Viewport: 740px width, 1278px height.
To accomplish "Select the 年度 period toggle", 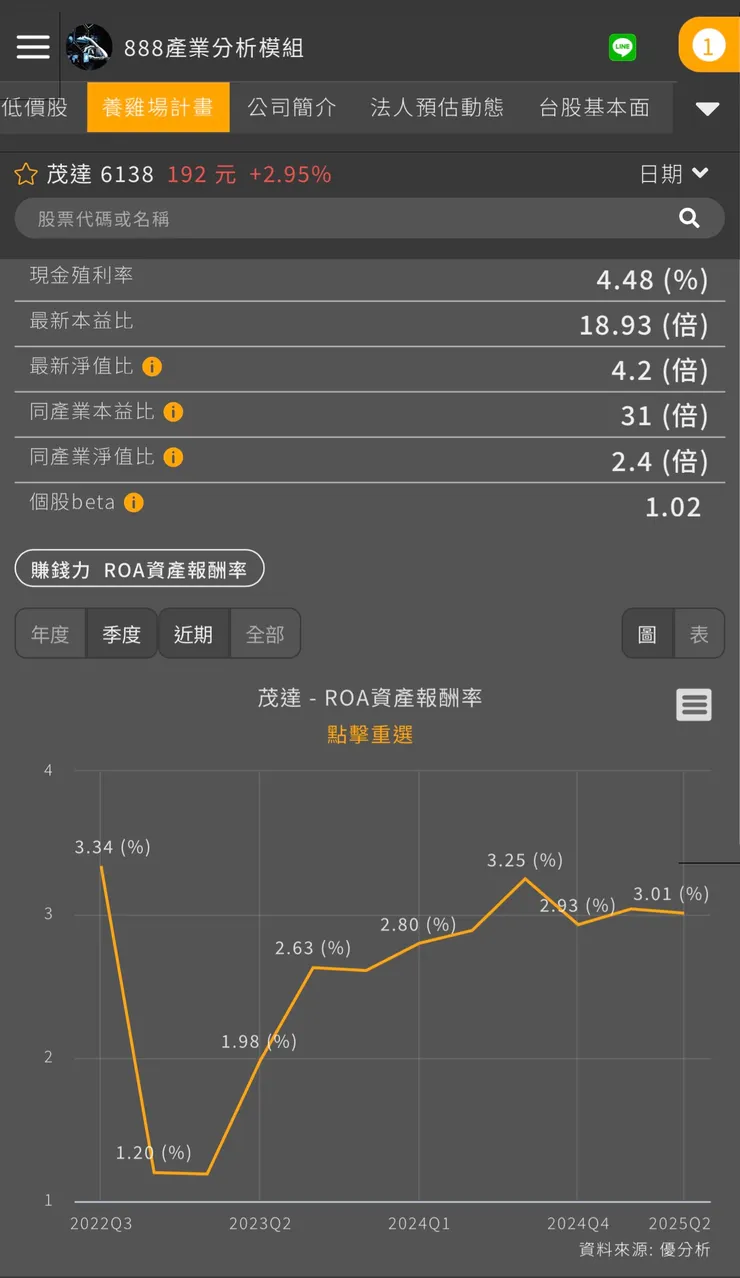I will point(49,633).
